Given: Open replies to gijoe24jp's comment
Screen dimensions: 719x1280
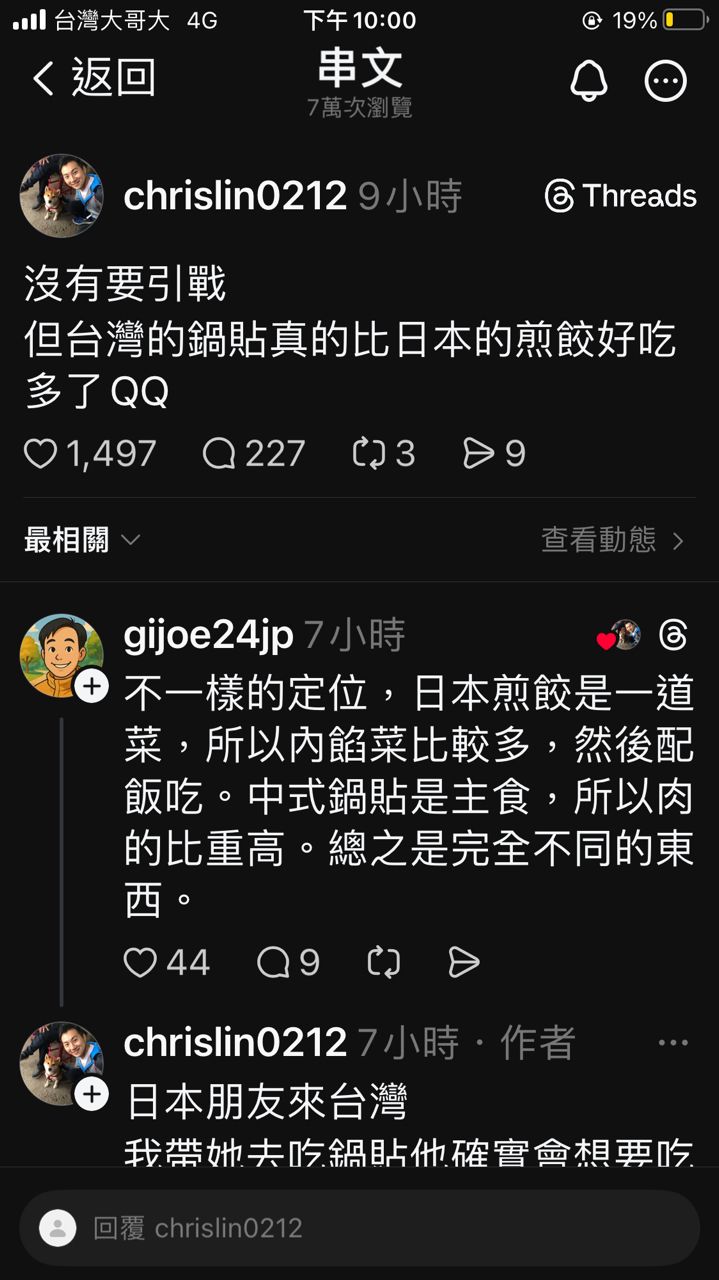Looking at the screenshot, I should pyautogui.click(x=273, y=962).
